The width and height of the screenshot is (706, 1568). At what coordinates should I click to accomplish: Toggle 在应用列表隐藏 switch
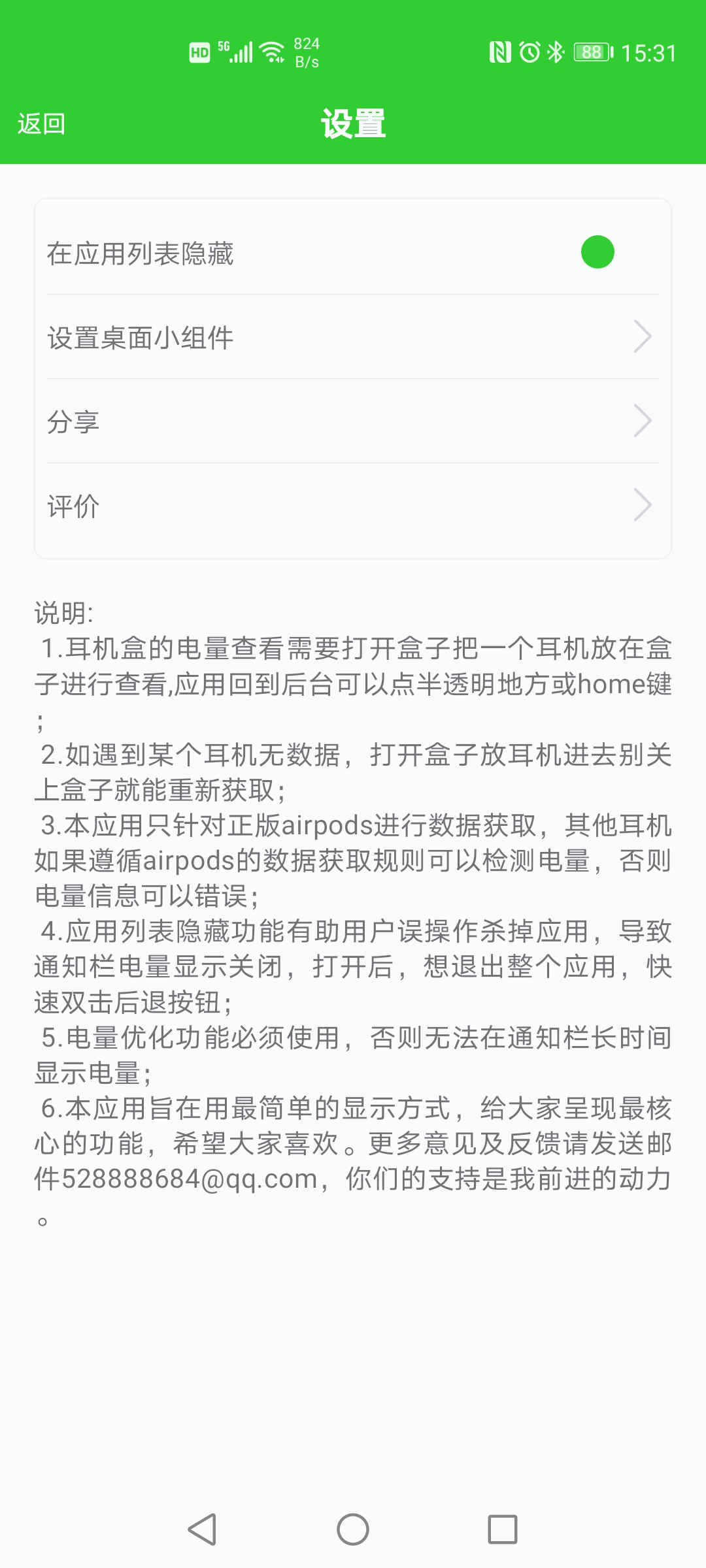(x=597, y=252)
